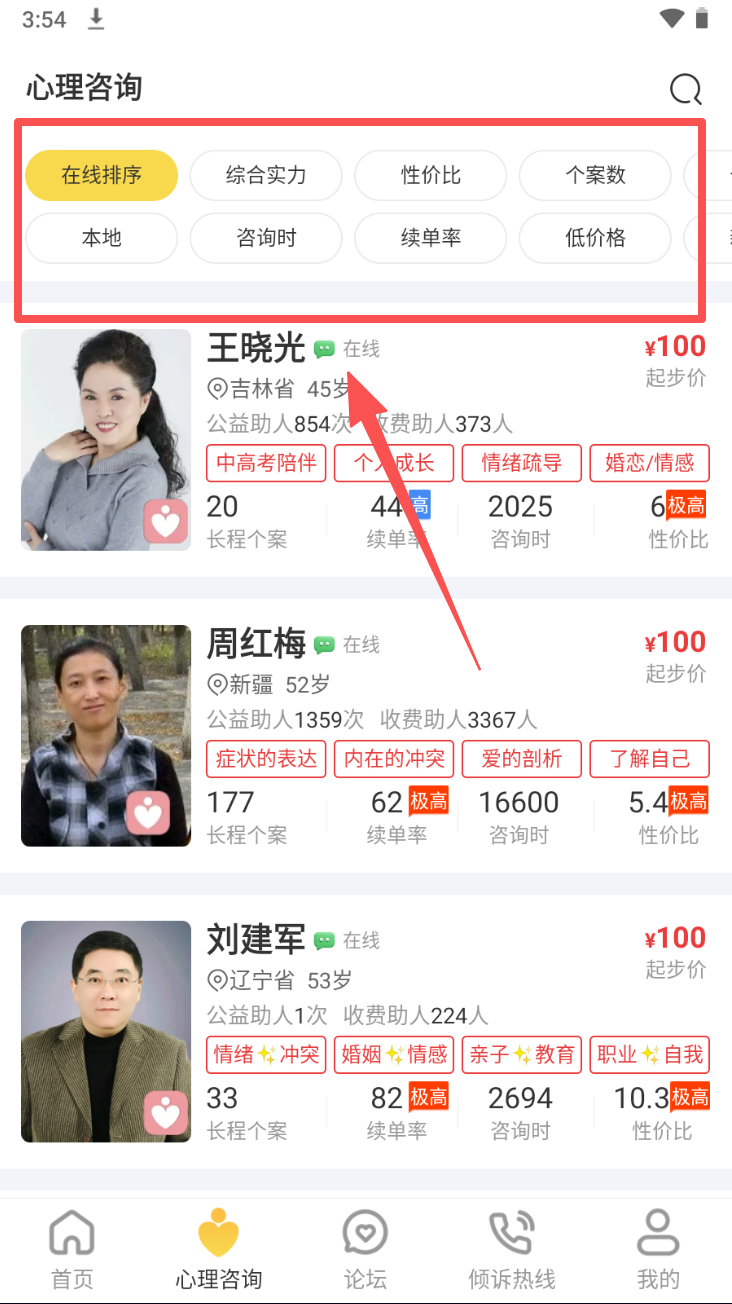Choose the 个案数 filter chip
Screen dimensions: 732x1304
click(595, 176)
